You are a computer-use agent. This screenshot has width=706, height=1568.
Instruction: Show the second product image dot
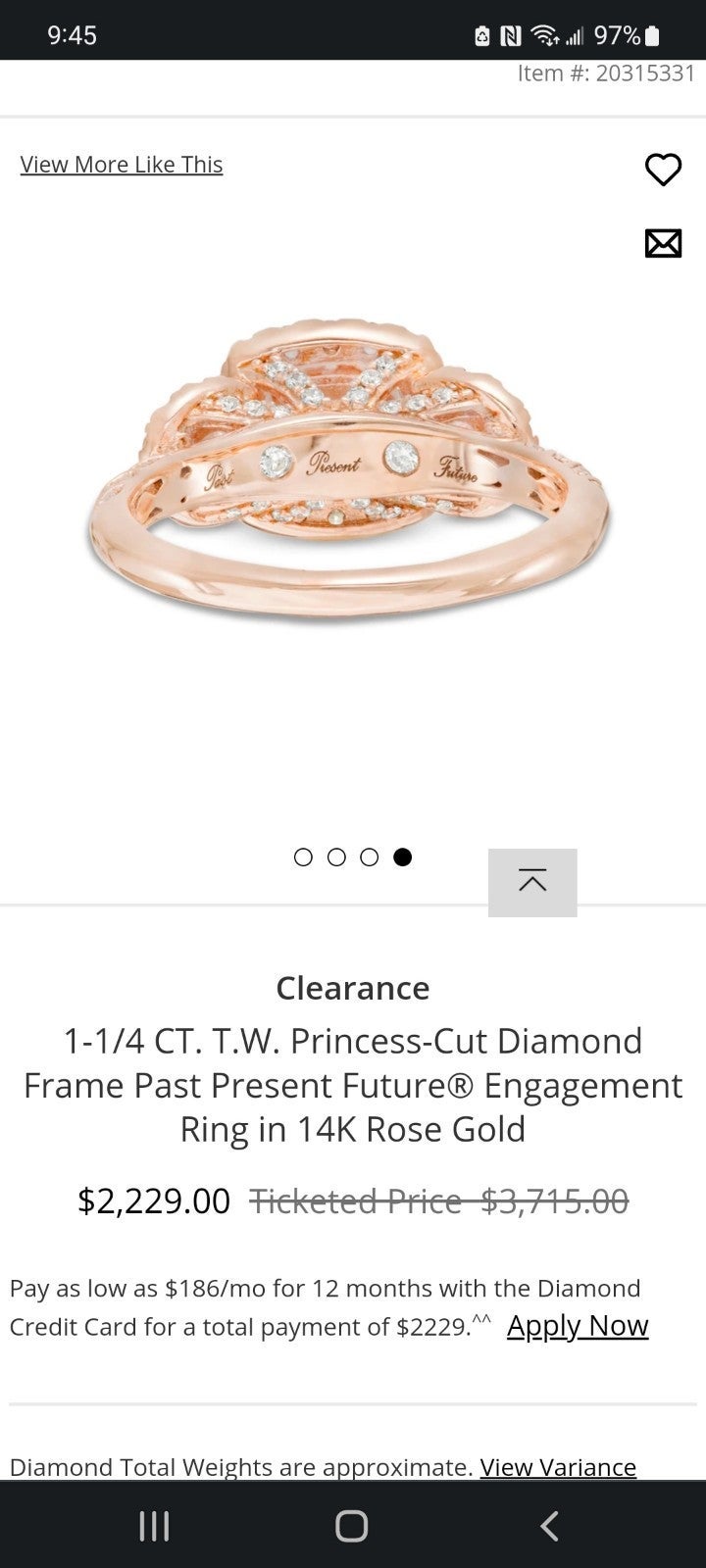(x=336, y=857)
